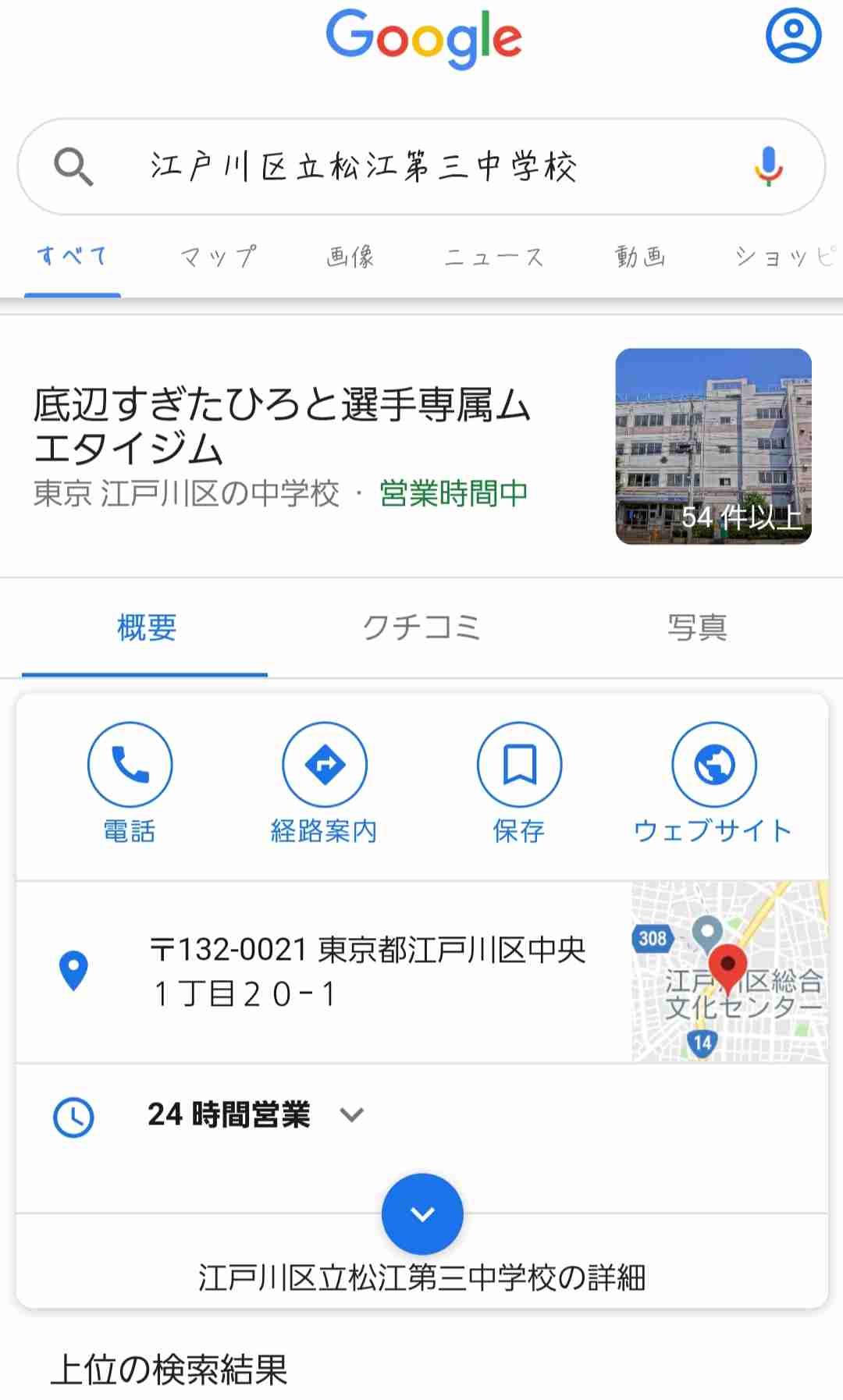The height and width of the screenshot is (1400, 843).
Task: Switch to the クチコミ reviews tab
Action: pyautogui.click(x=422, y=628)
